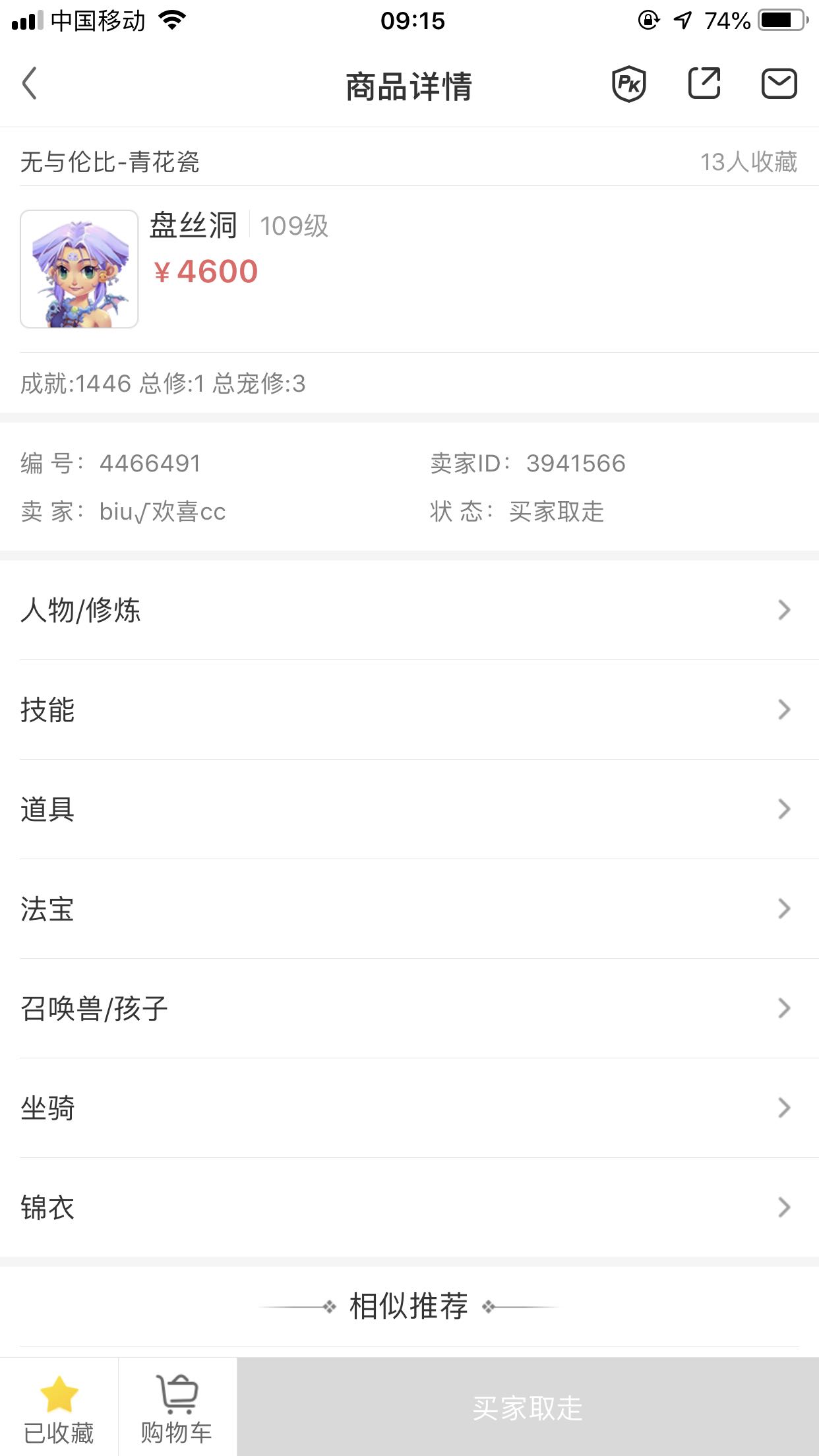819x1456 pixels.
Task: Expand the 技能 row
Action: point(409,710)
